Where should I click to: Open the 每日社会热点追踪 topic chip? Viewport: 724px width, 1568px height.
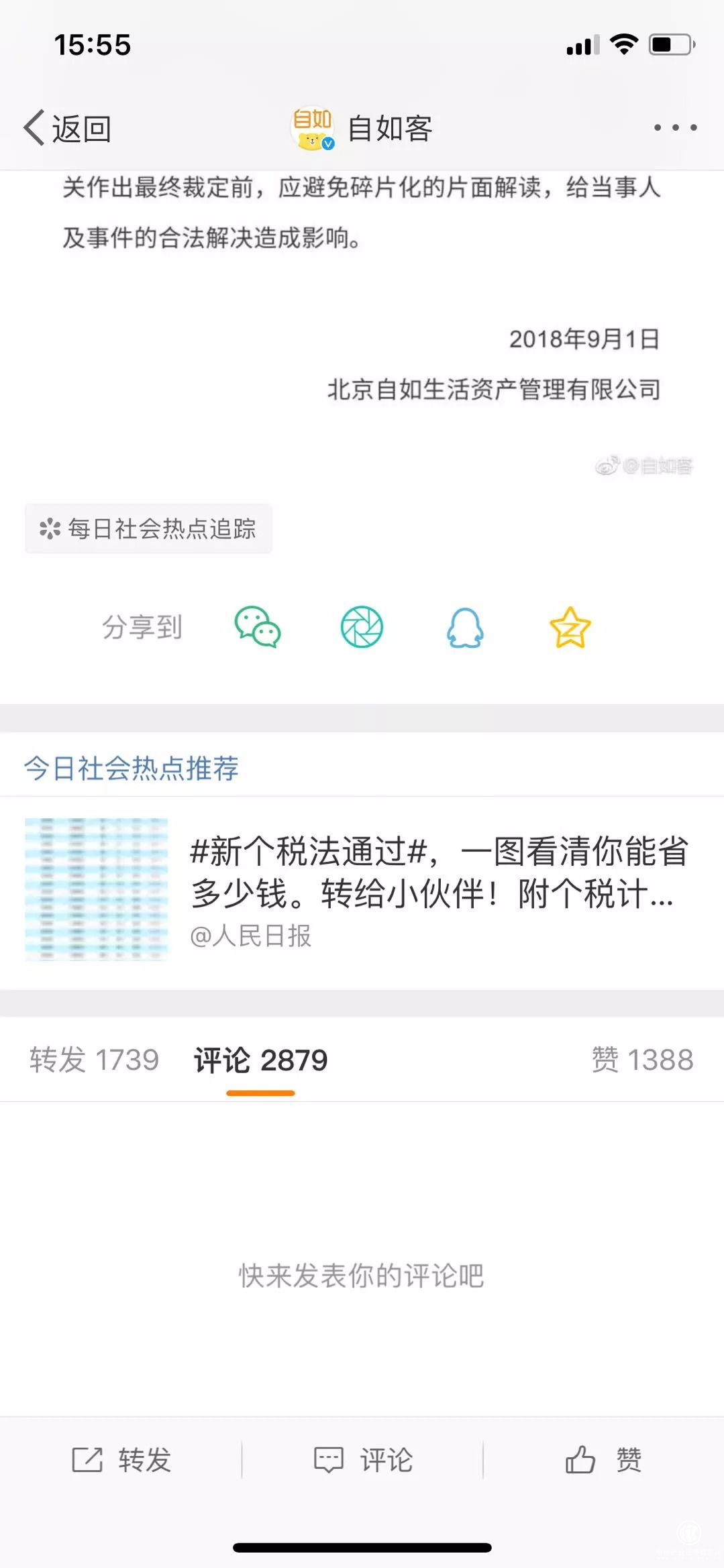point(148,528)
